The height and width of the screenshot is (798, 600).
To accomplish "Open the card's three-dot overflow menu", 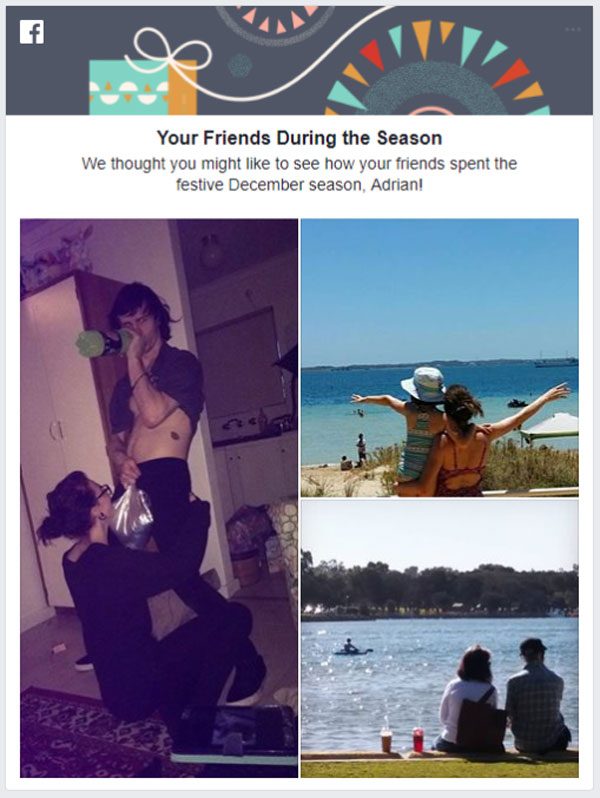I will [x=572, y=30].
